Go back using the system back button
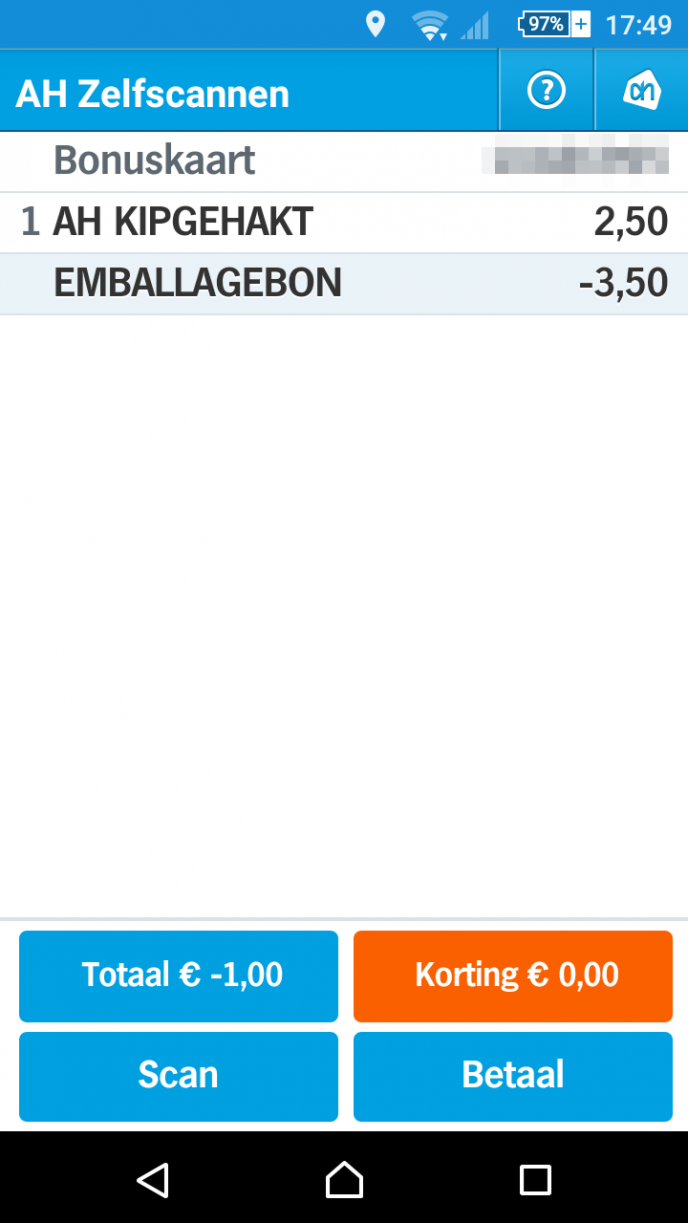This screenshot has width=688, height=1223. point(153,1180)
